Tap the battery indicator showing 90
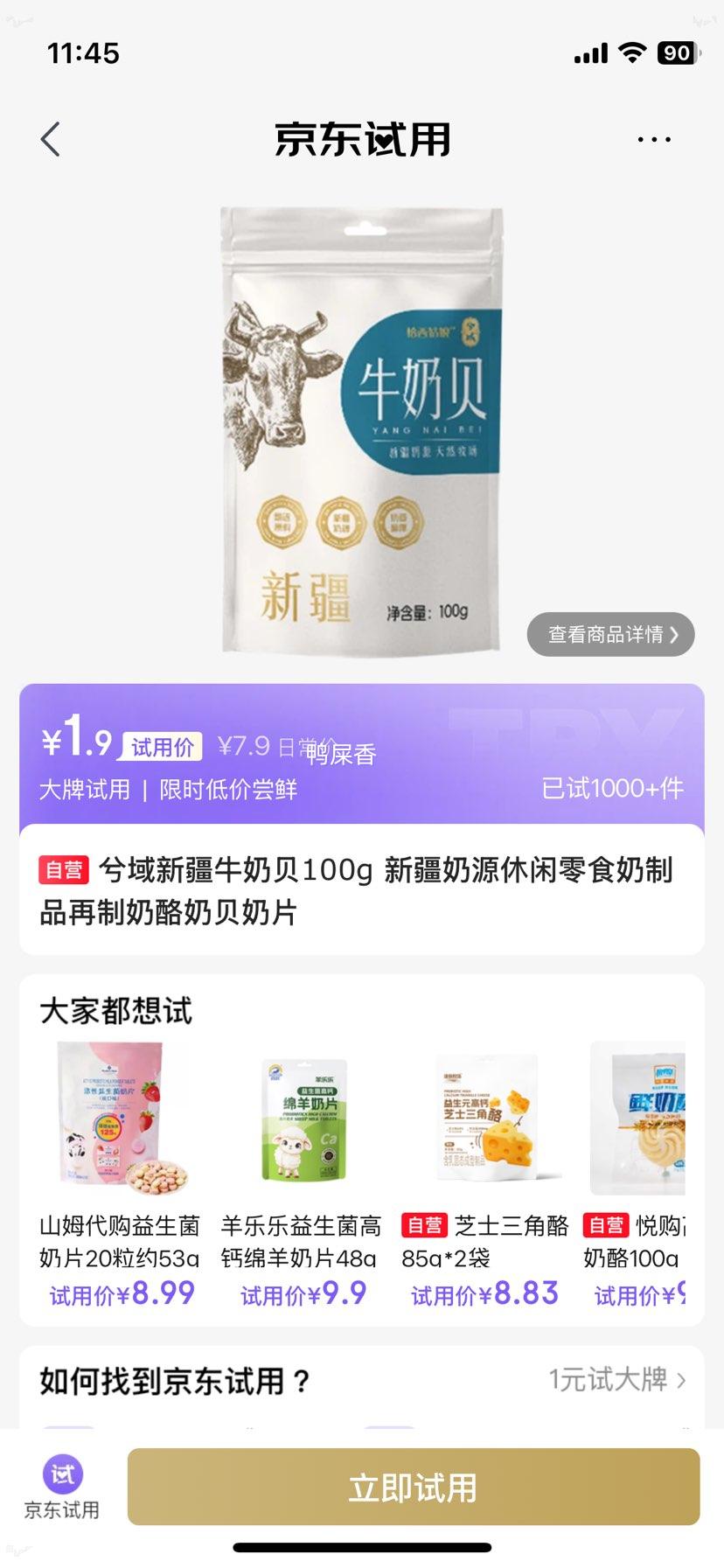 674,53
